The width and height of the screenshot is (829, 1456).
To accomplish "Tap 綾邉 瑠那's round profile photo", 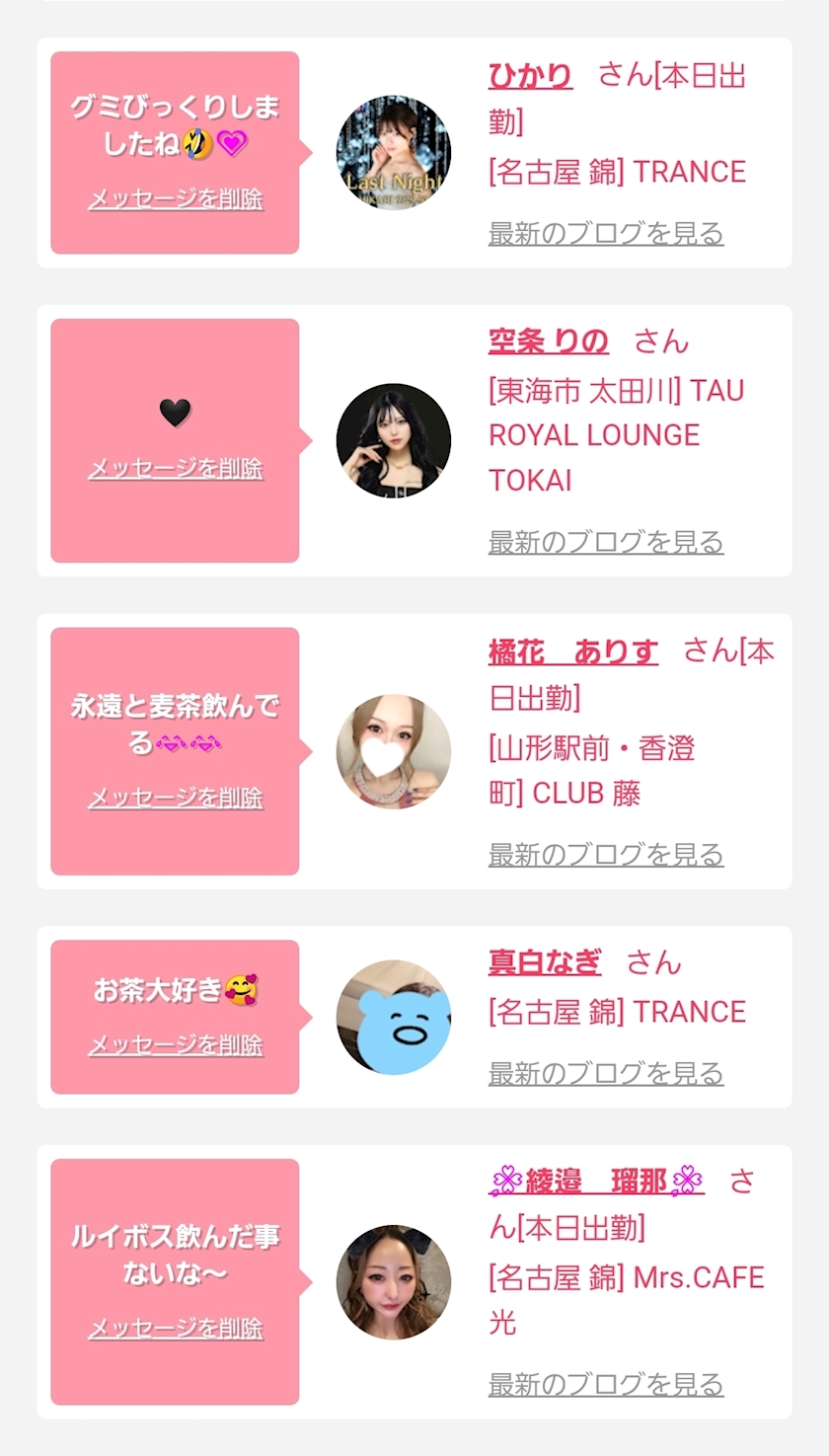I will pyautogui.click(x=394, y=1282).
